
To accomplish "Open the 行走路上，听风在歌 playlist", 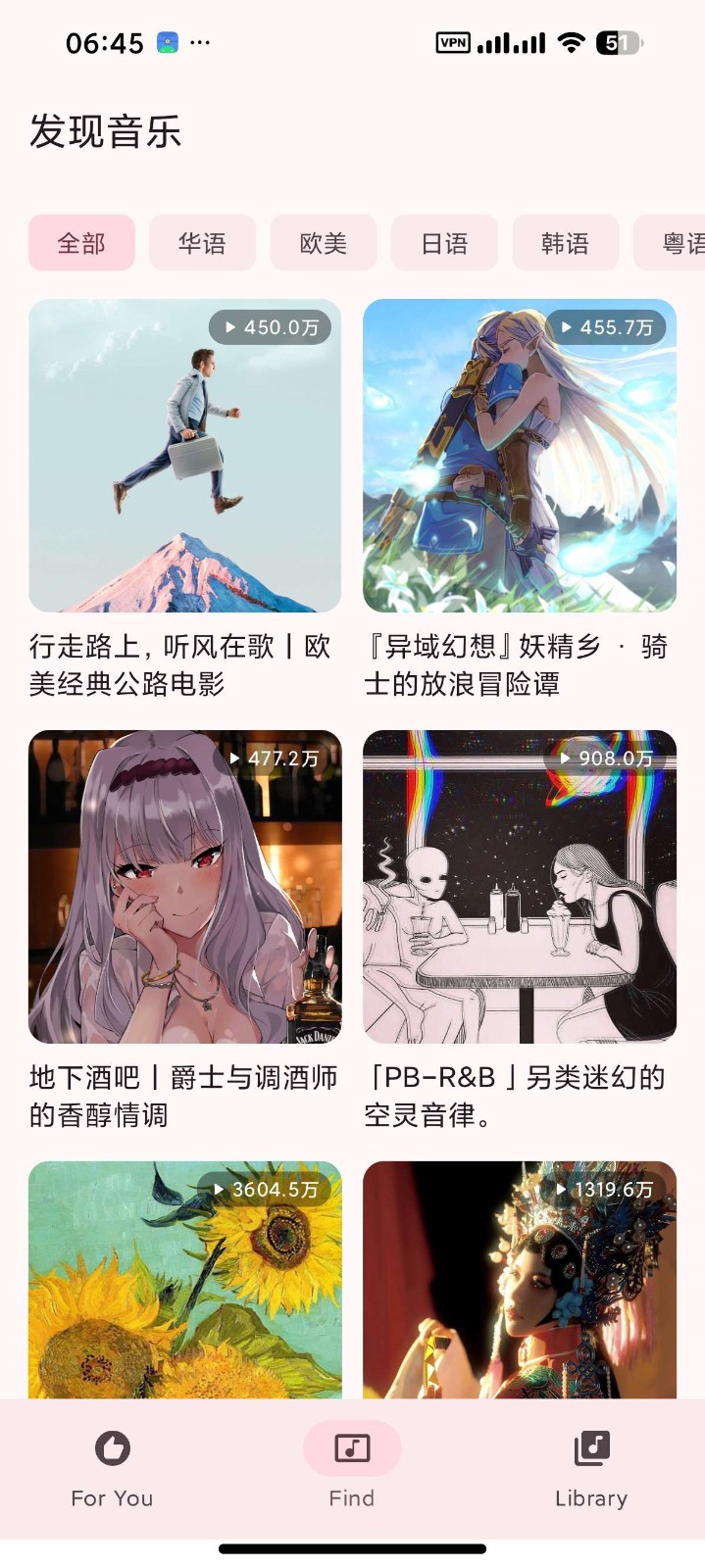I will pyautogui.click(x=185, y=456).
